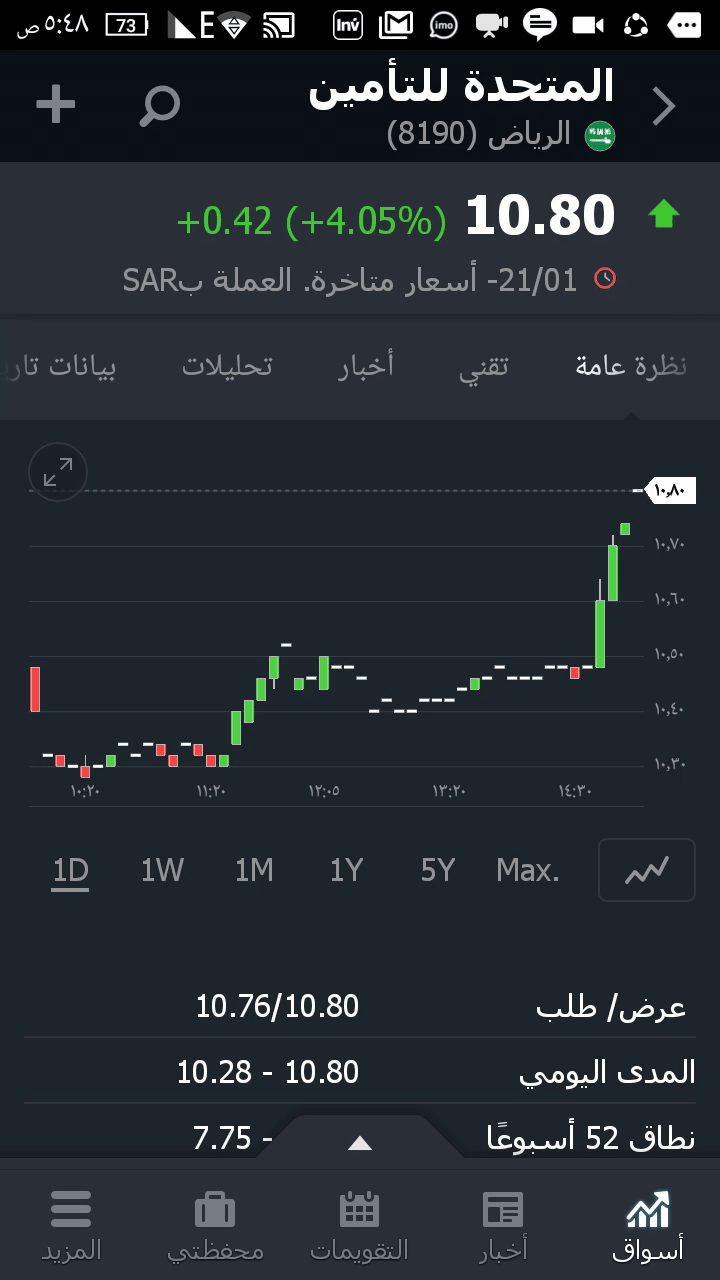Expand the bottom panel arrow
The image size is (720, 1280).
pyautogui.click(x=360, y=1143)
